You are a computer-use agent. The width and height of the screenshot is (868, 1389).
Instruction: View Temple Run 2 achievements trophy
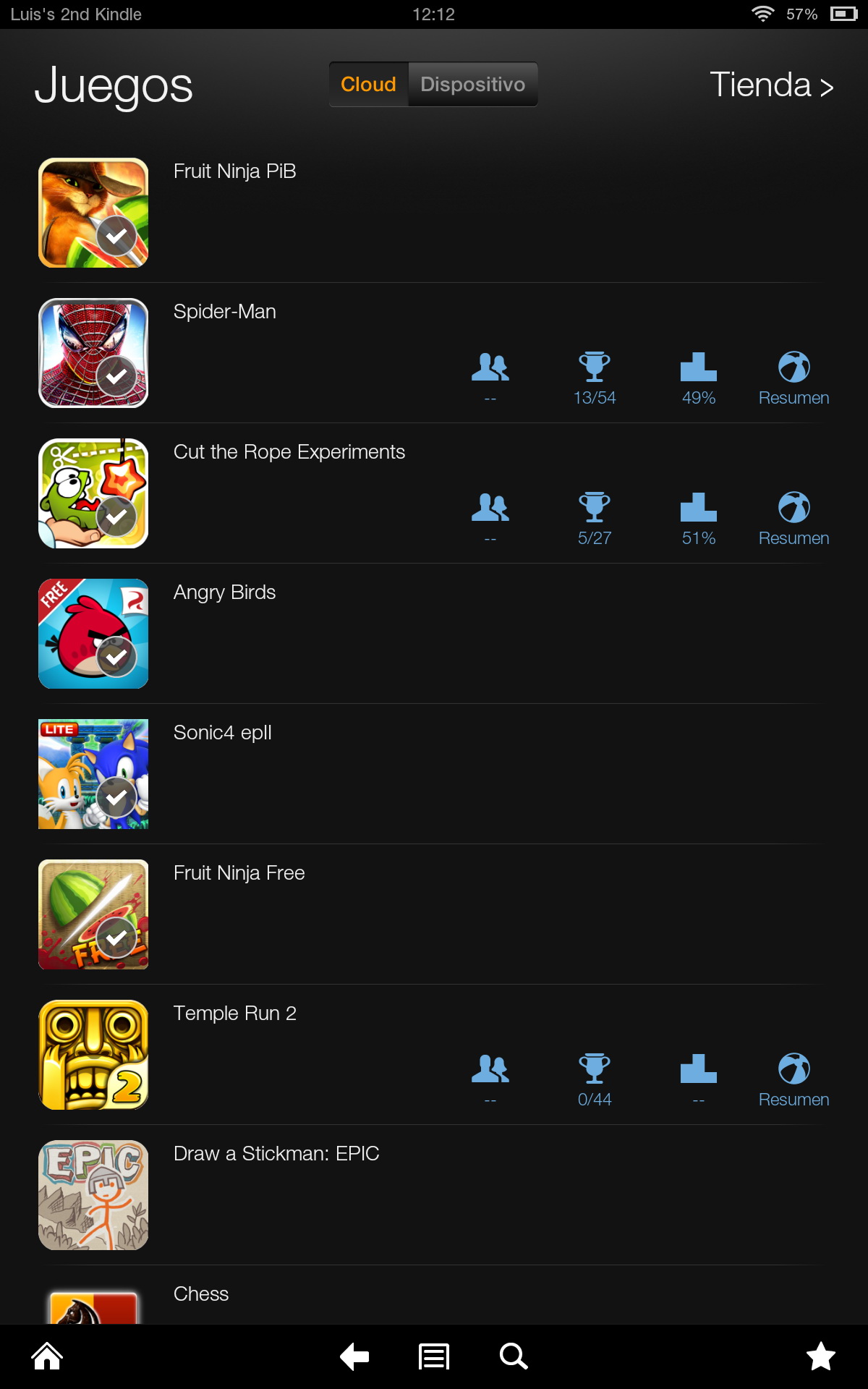tap(595, 1079)
